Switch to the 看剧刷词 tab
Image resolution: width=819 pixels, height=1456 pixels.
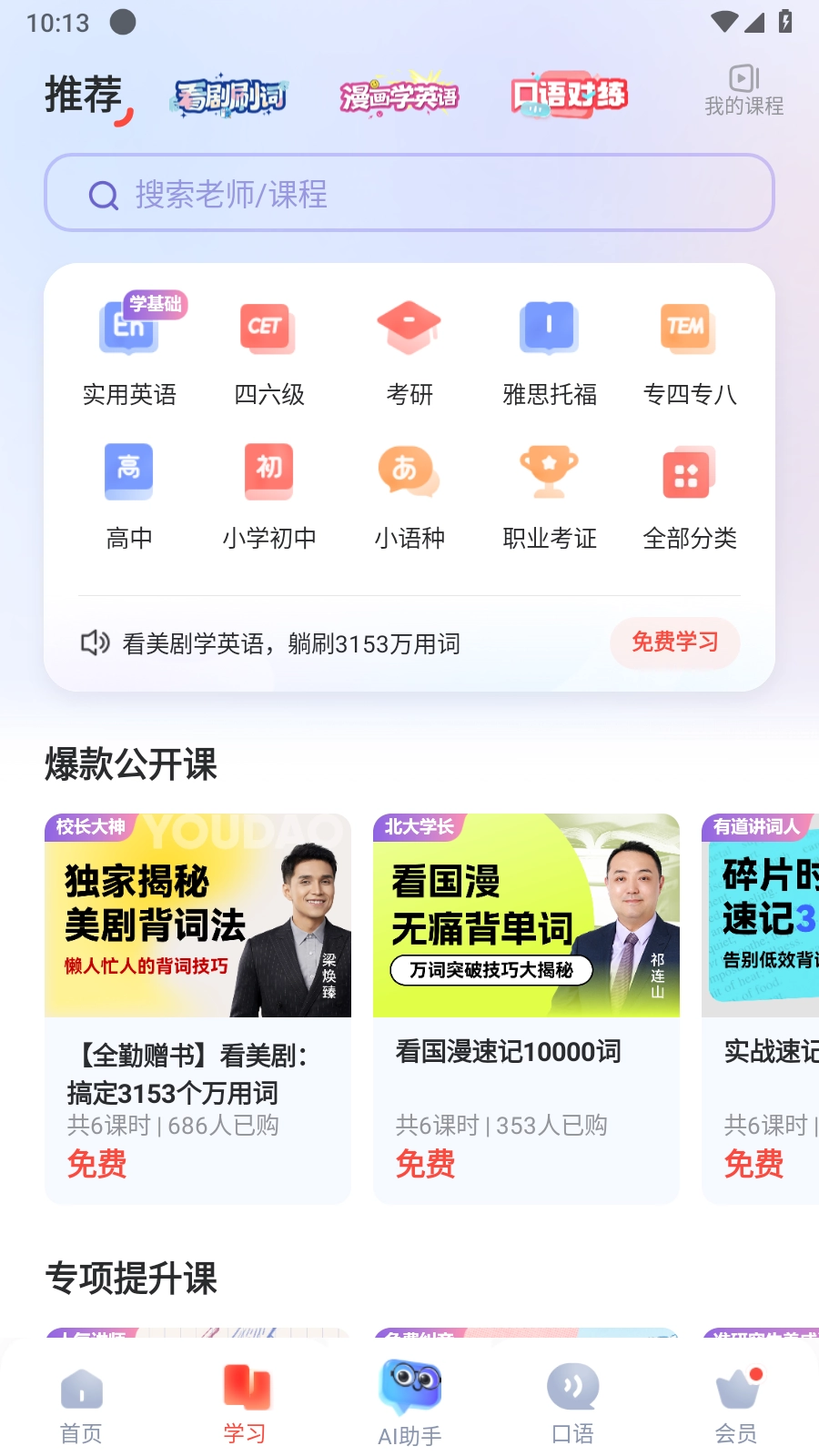click(x=229, y=95)
